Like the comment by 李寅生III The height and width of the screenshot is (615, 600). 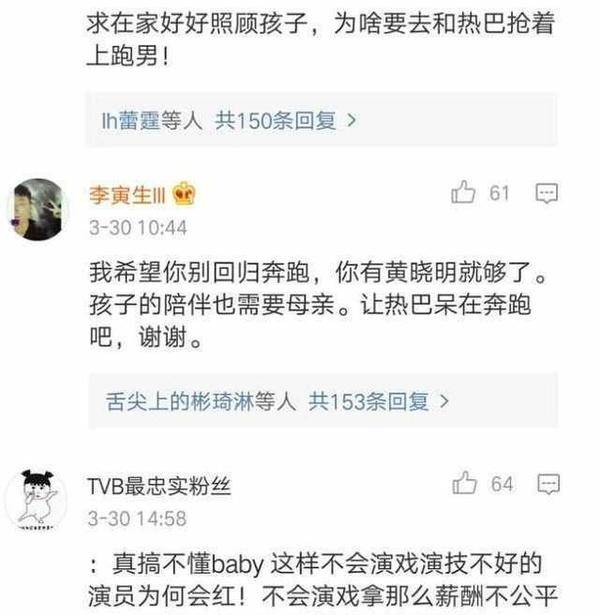coord(465,192)
